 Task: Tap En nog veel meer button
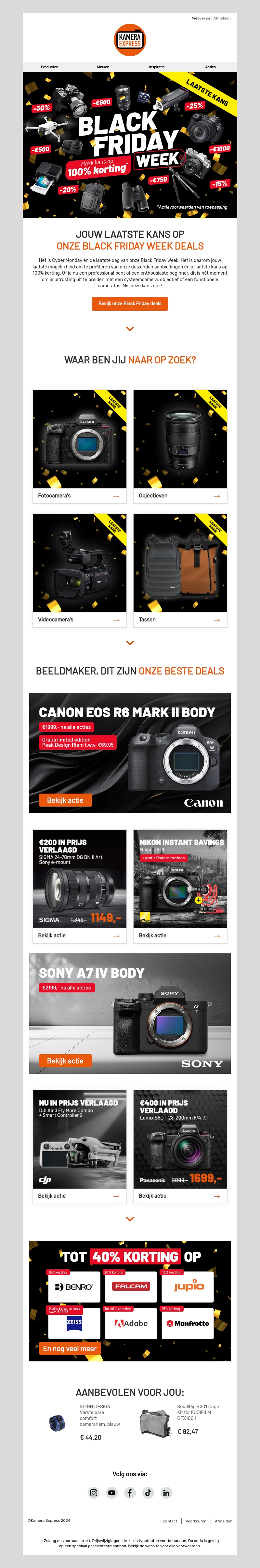pos(69,1349)
